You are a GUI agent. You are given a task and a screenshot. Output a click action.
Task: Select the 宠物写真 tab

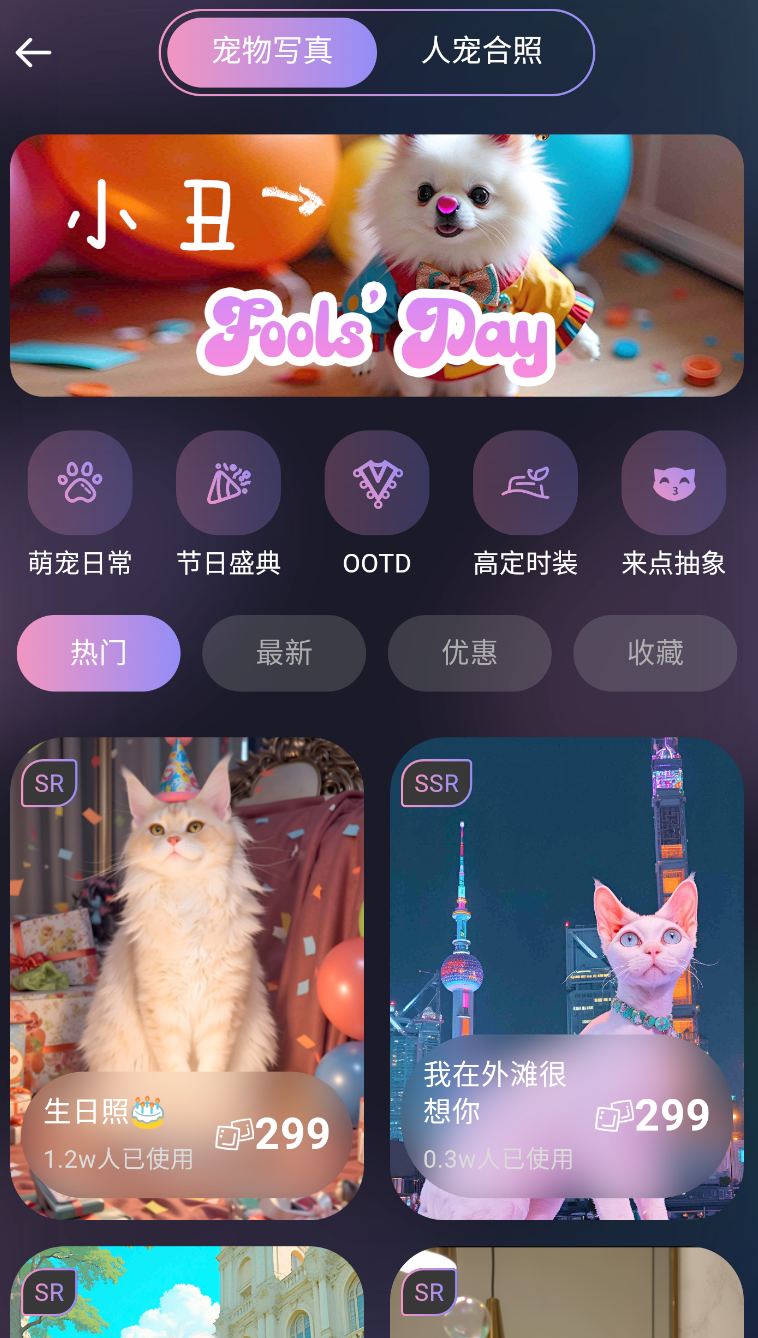[270, 52]
